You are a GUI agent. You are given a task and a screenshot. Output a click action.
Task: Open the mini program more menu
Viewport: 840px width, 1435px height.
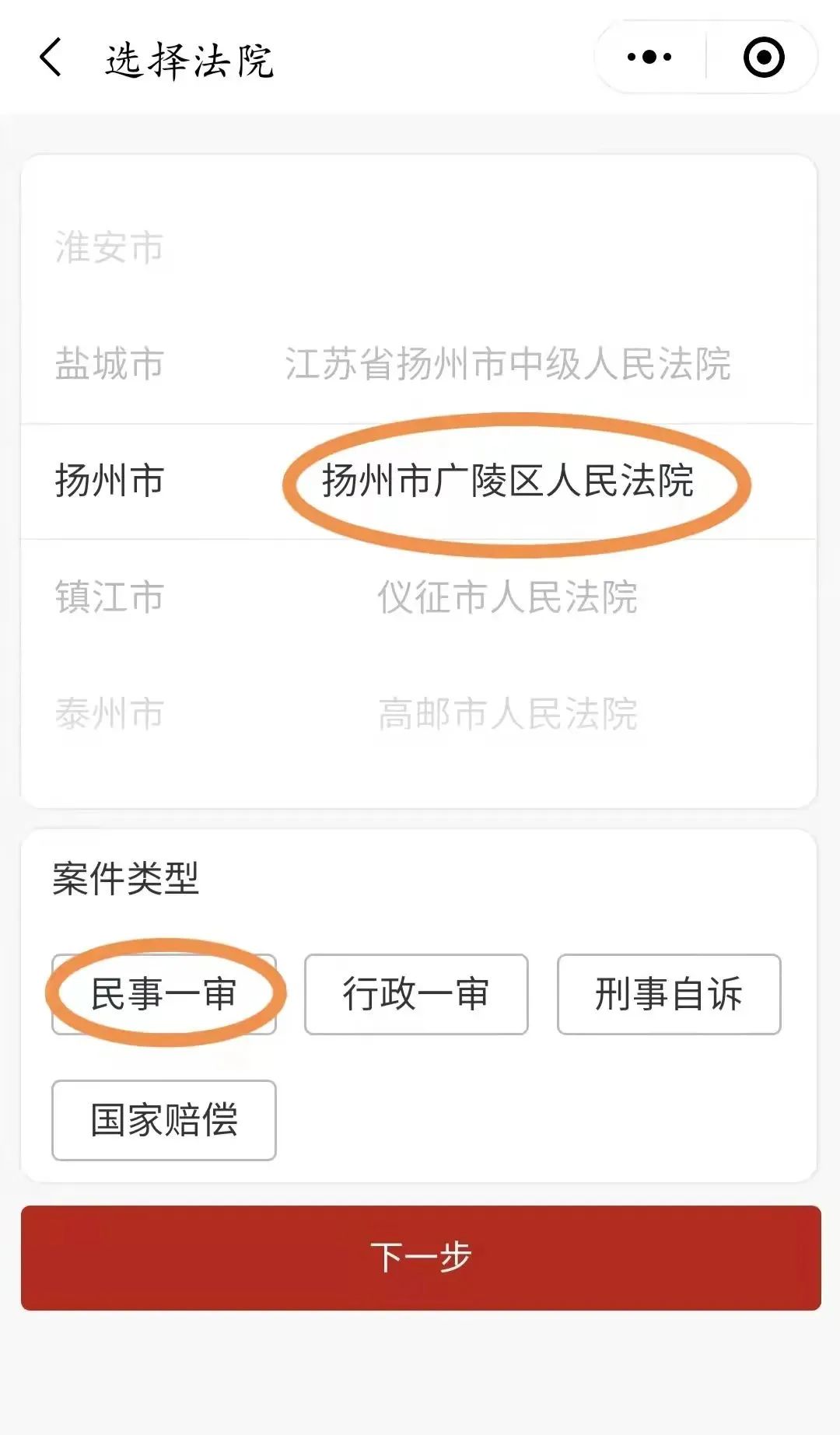tap(649, 57)
